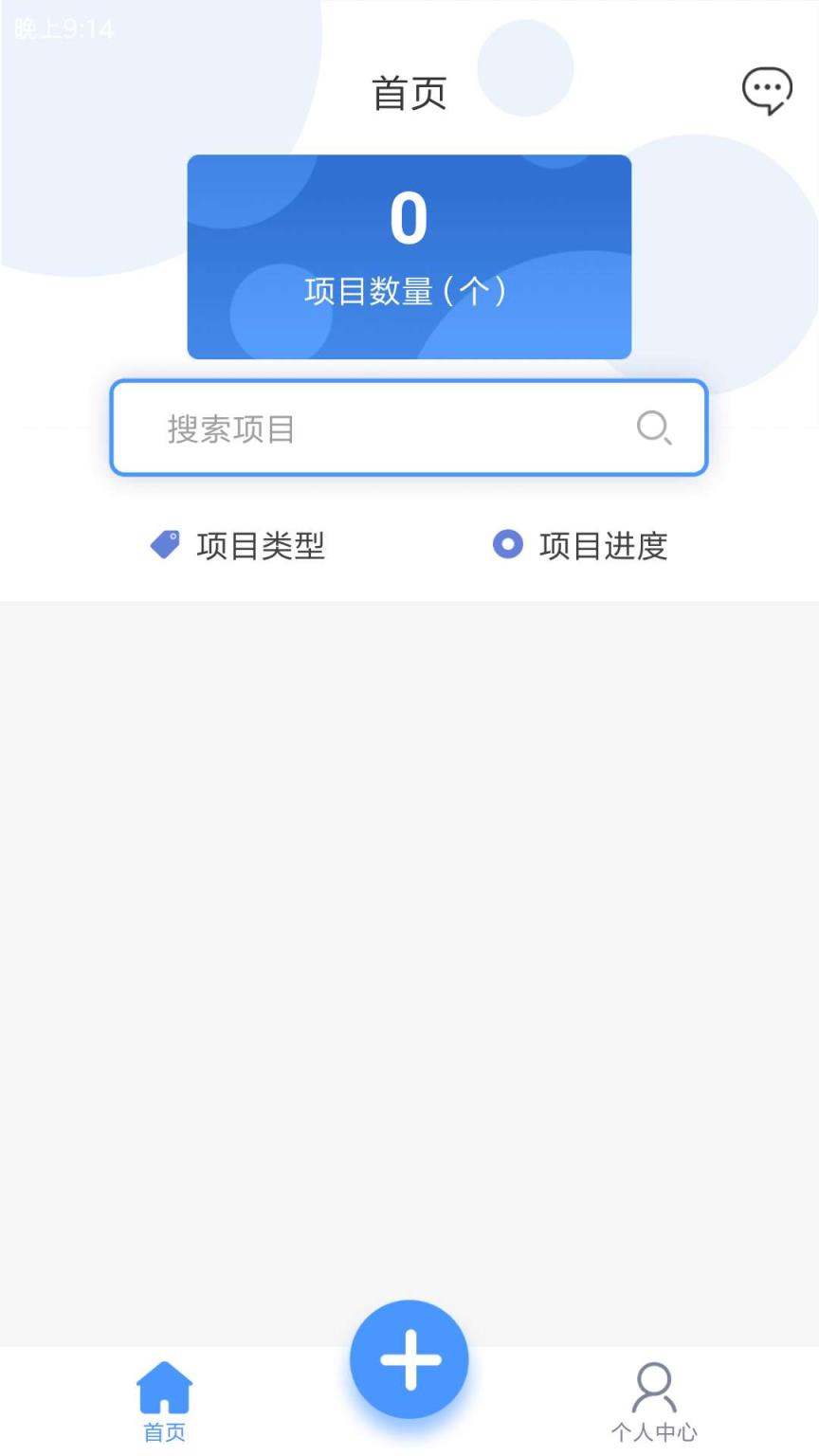Switch to the 首页 tab
The height and width of the screenshot is (1456, 819).
pyautogui.click(x=164, y=1398)
